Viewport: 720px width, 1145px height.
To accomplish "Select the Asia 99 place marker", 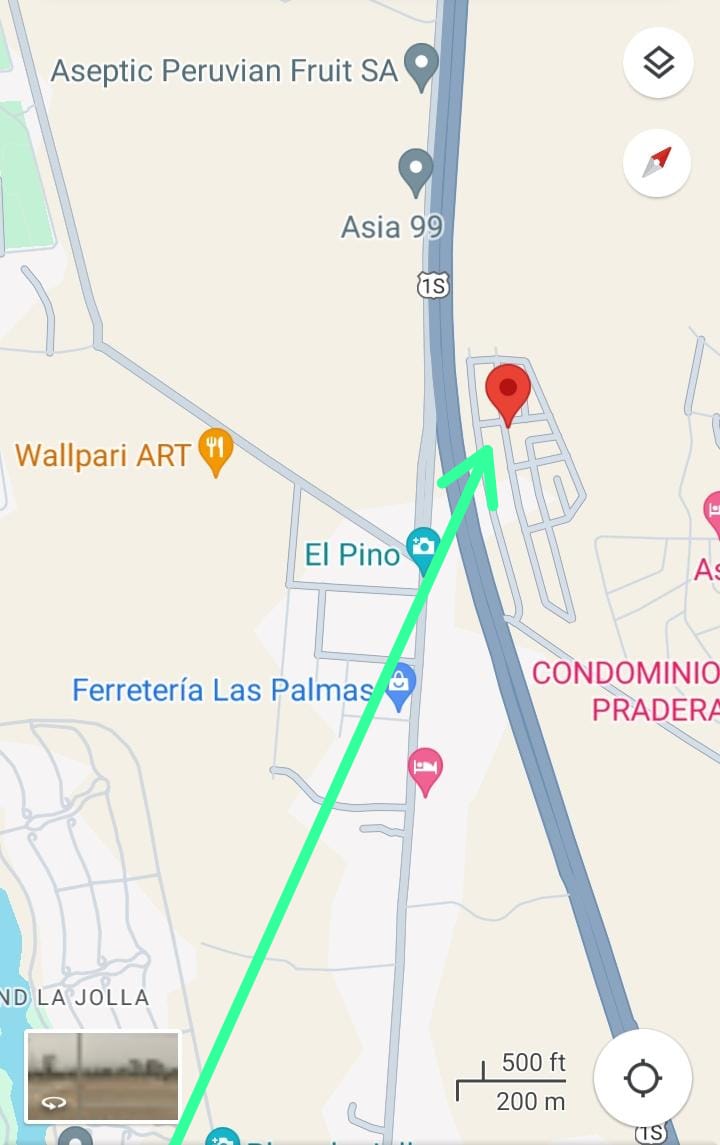I will pyautogui.click(x=415, y=171).
